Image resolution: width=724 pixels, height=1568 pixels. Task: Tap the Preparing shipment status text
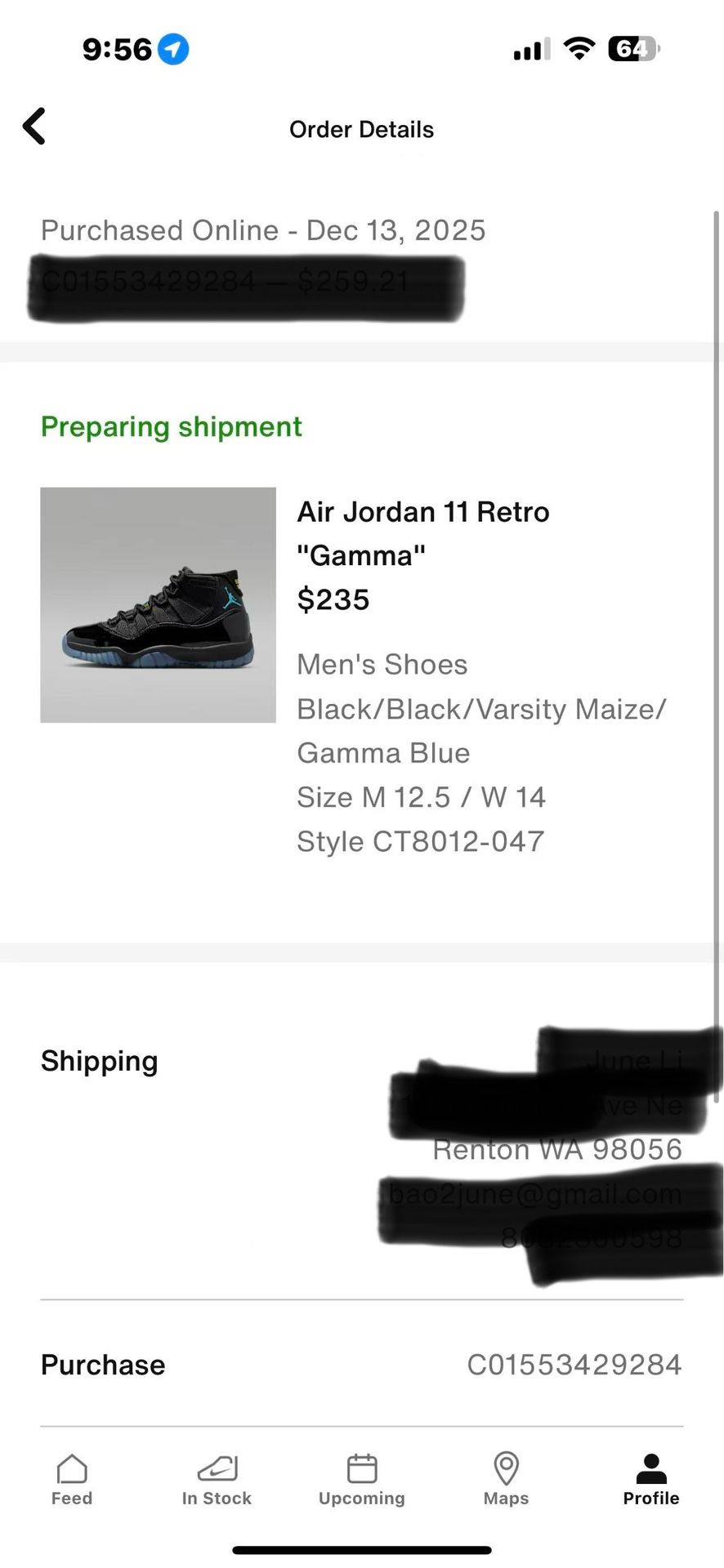pos(172,426)
